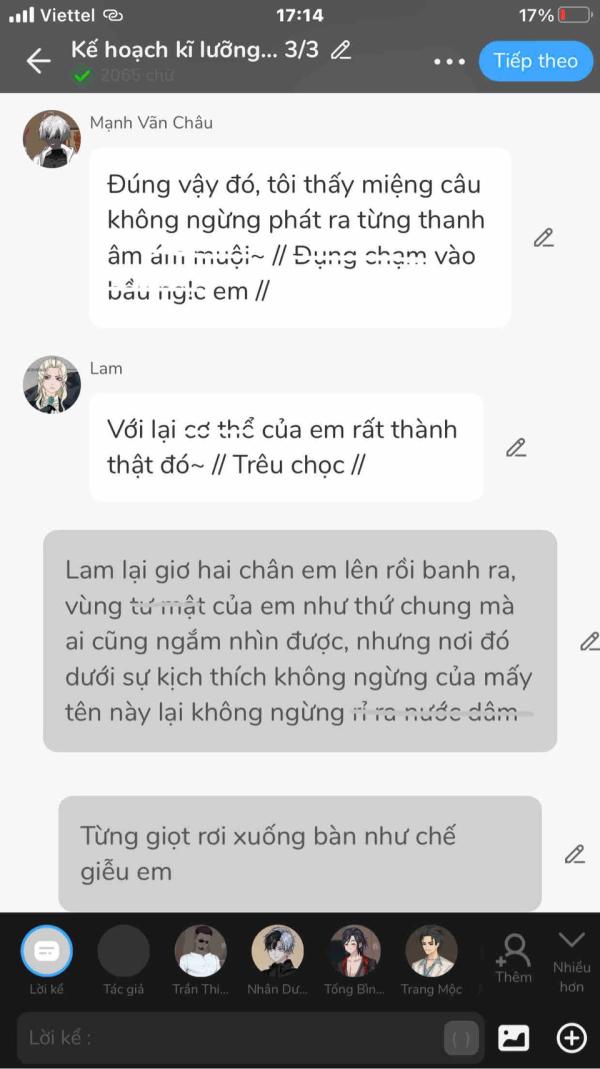Select the Tác giả role
The image size is (600, 1069).
124,952
